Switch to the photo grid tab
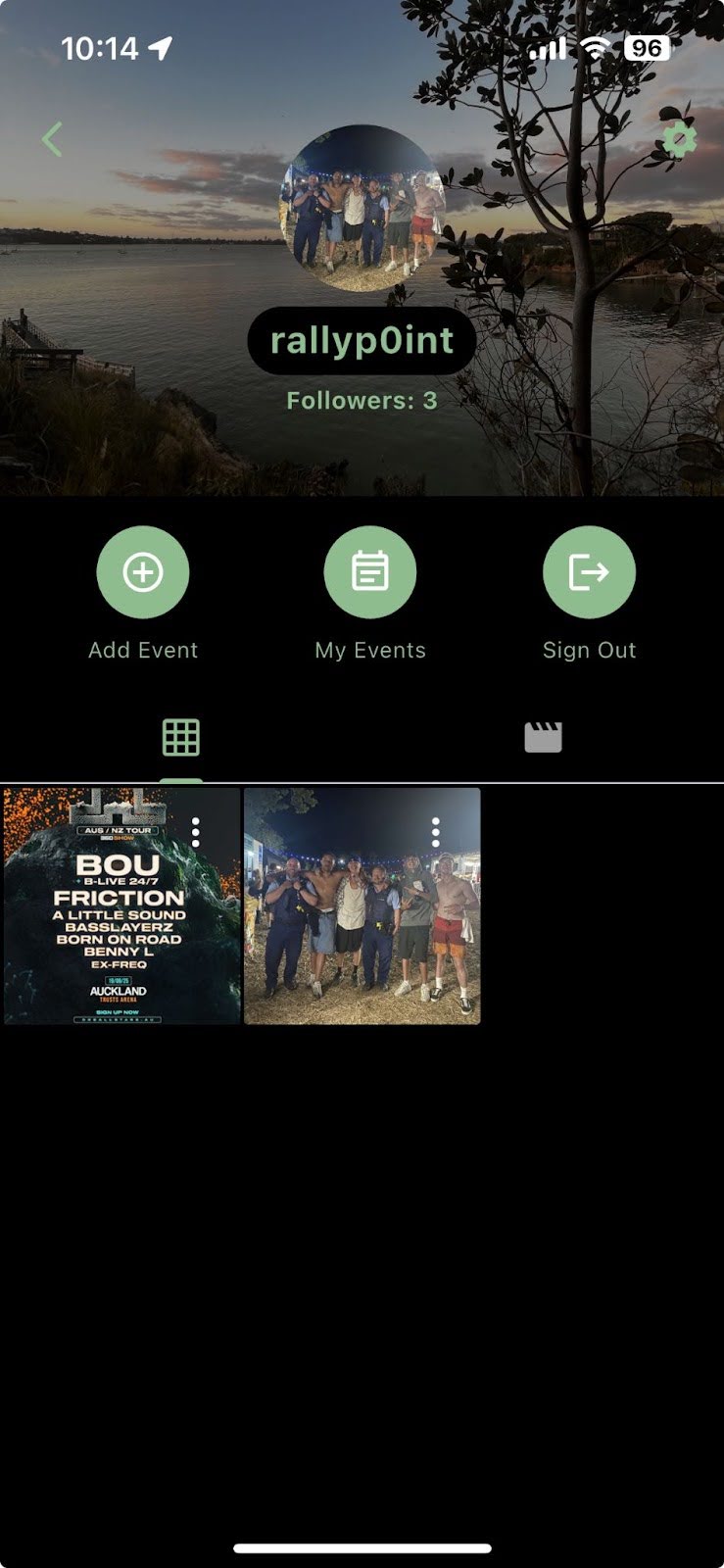This screenshot has height=1568, width=724. (181, 737)
